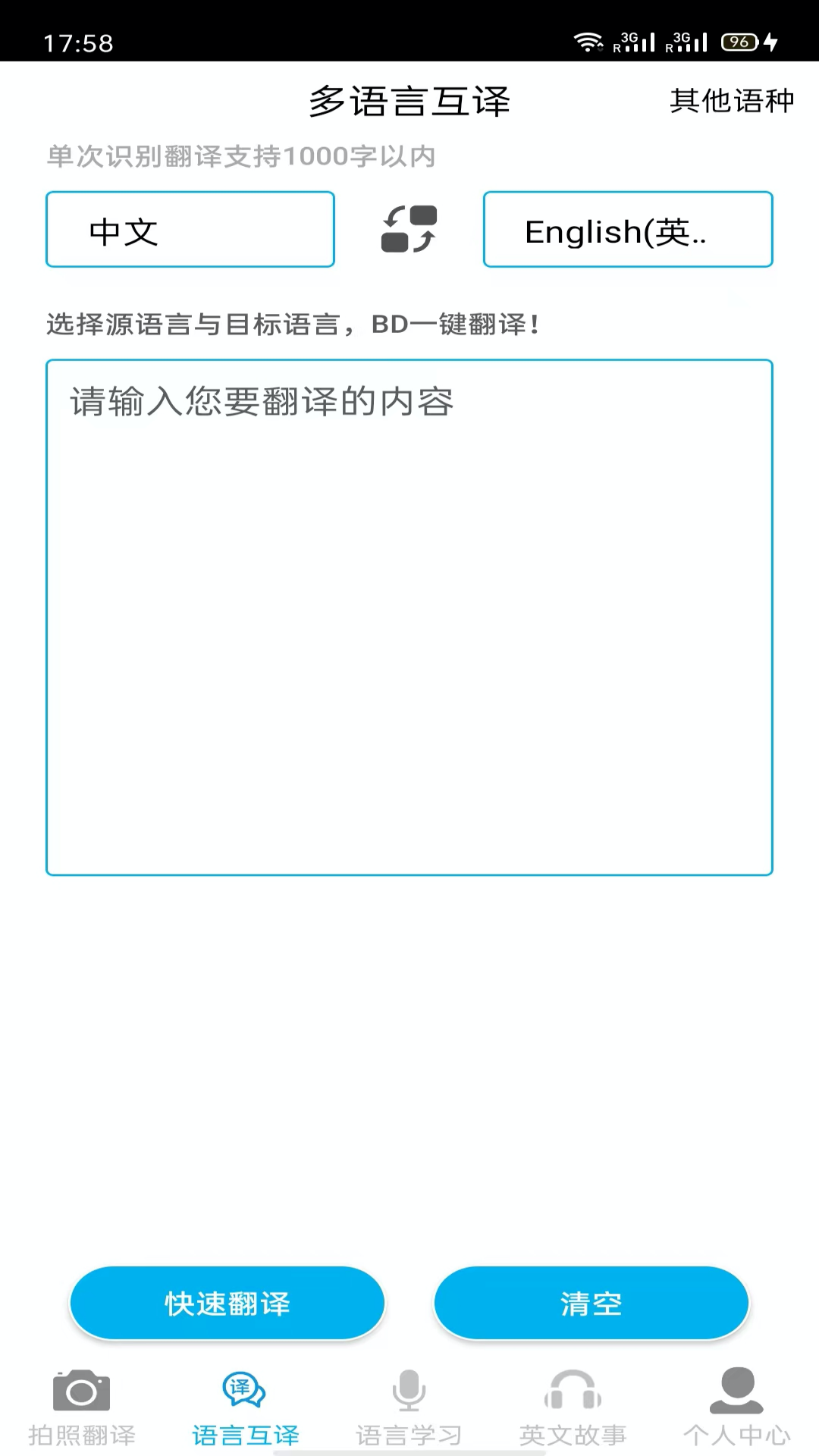Open the 语言学习 tab
Image resolution: width=819 pixels, height=1456 pixels.
[x=409, y=1407]
